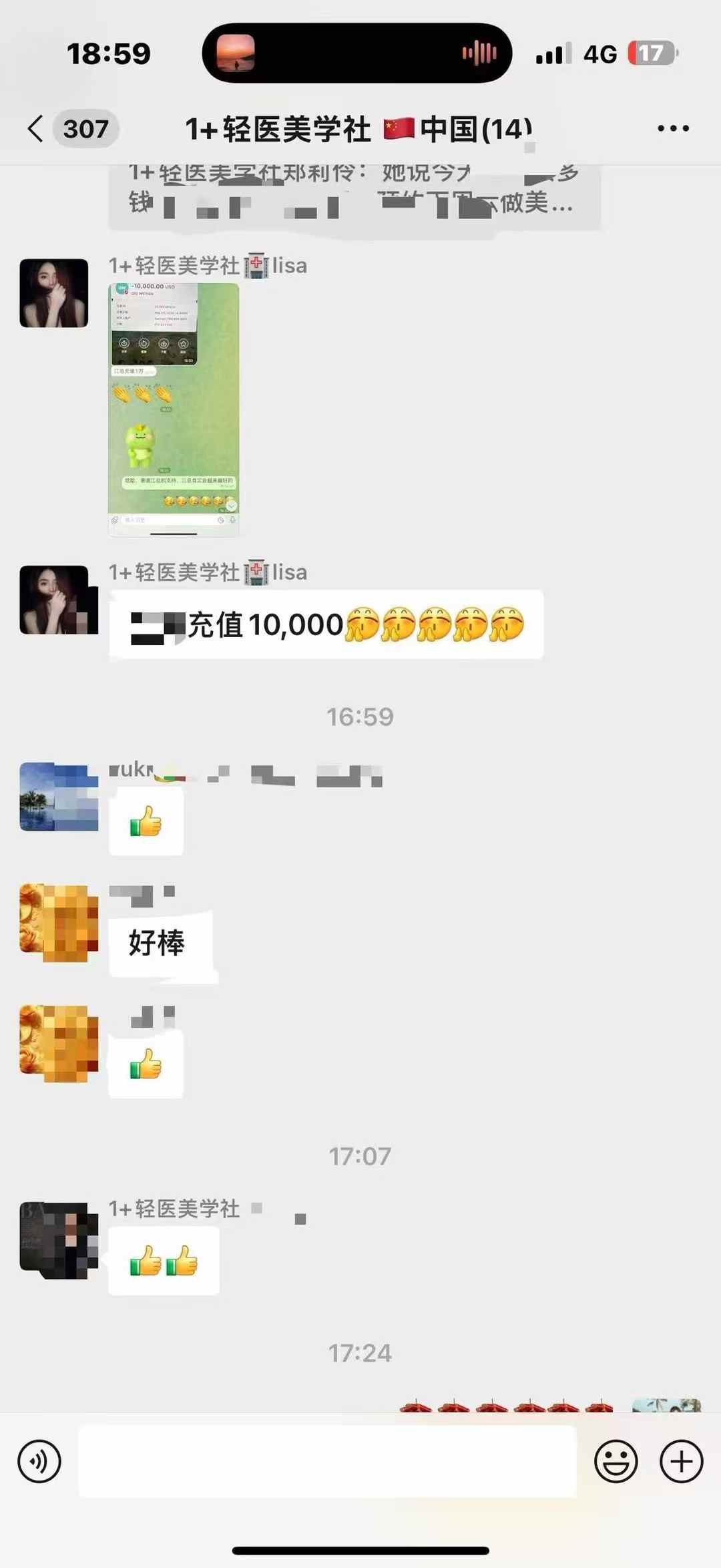Switch to voice message input

(x=39, y=1461)
